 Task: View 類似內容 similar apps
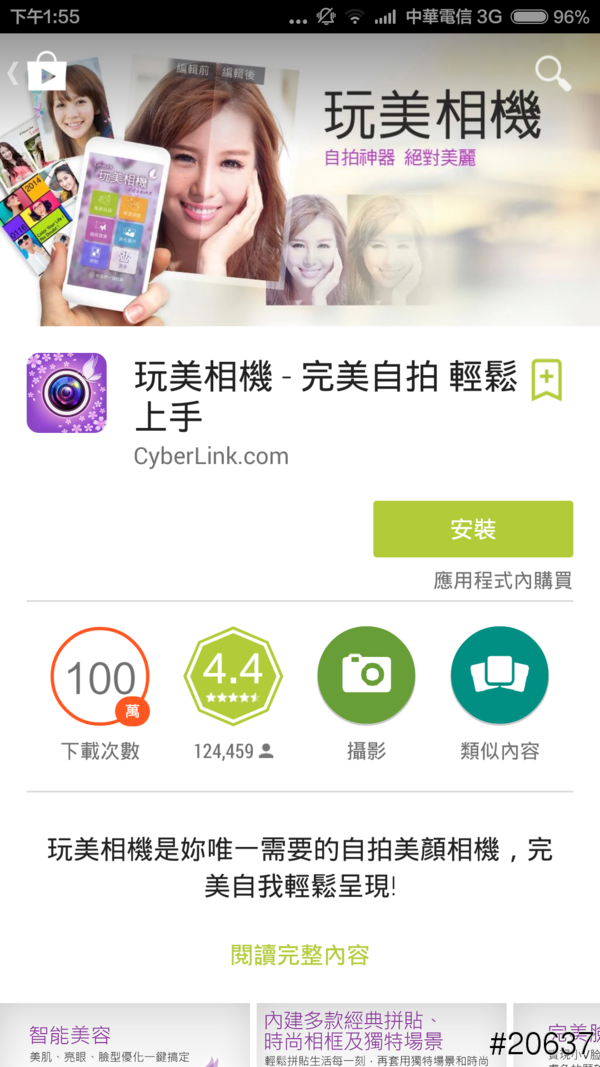click(499, 676)
